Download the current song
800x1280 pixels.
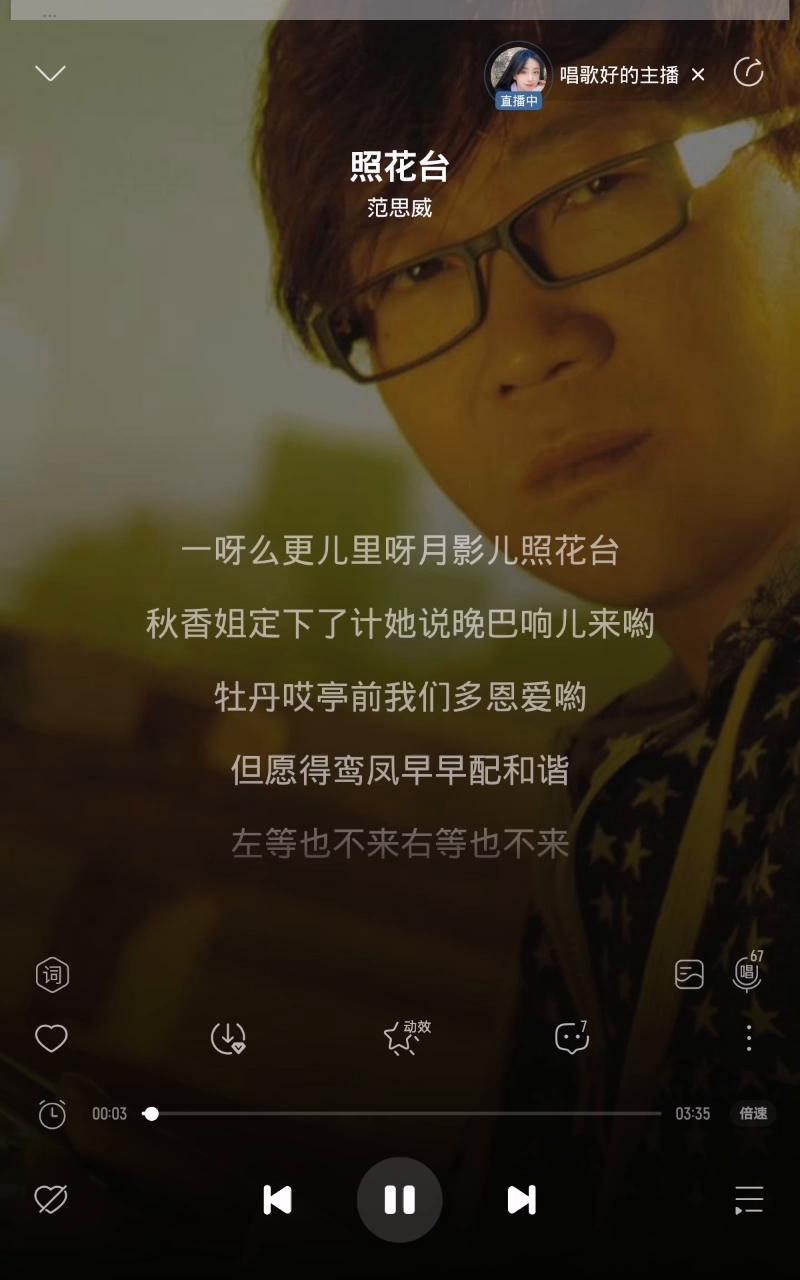tap(228, 1038)
